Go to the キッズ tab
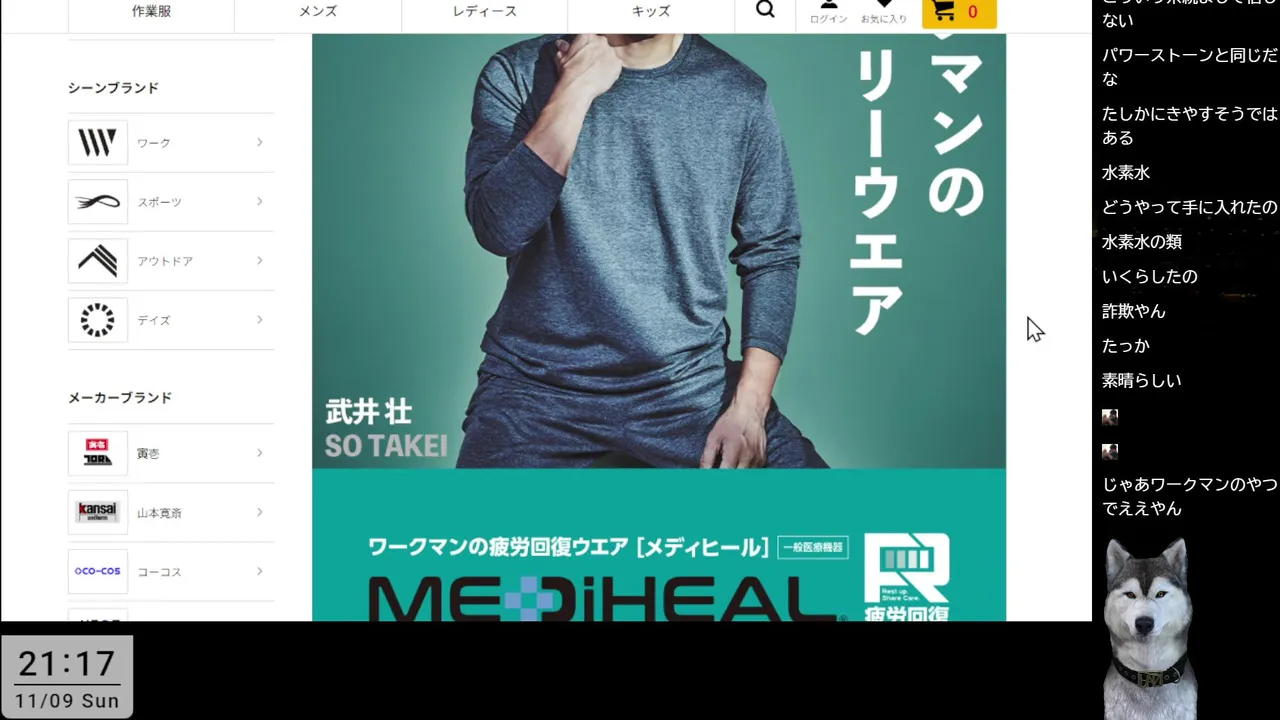 (x=651, y=11)
